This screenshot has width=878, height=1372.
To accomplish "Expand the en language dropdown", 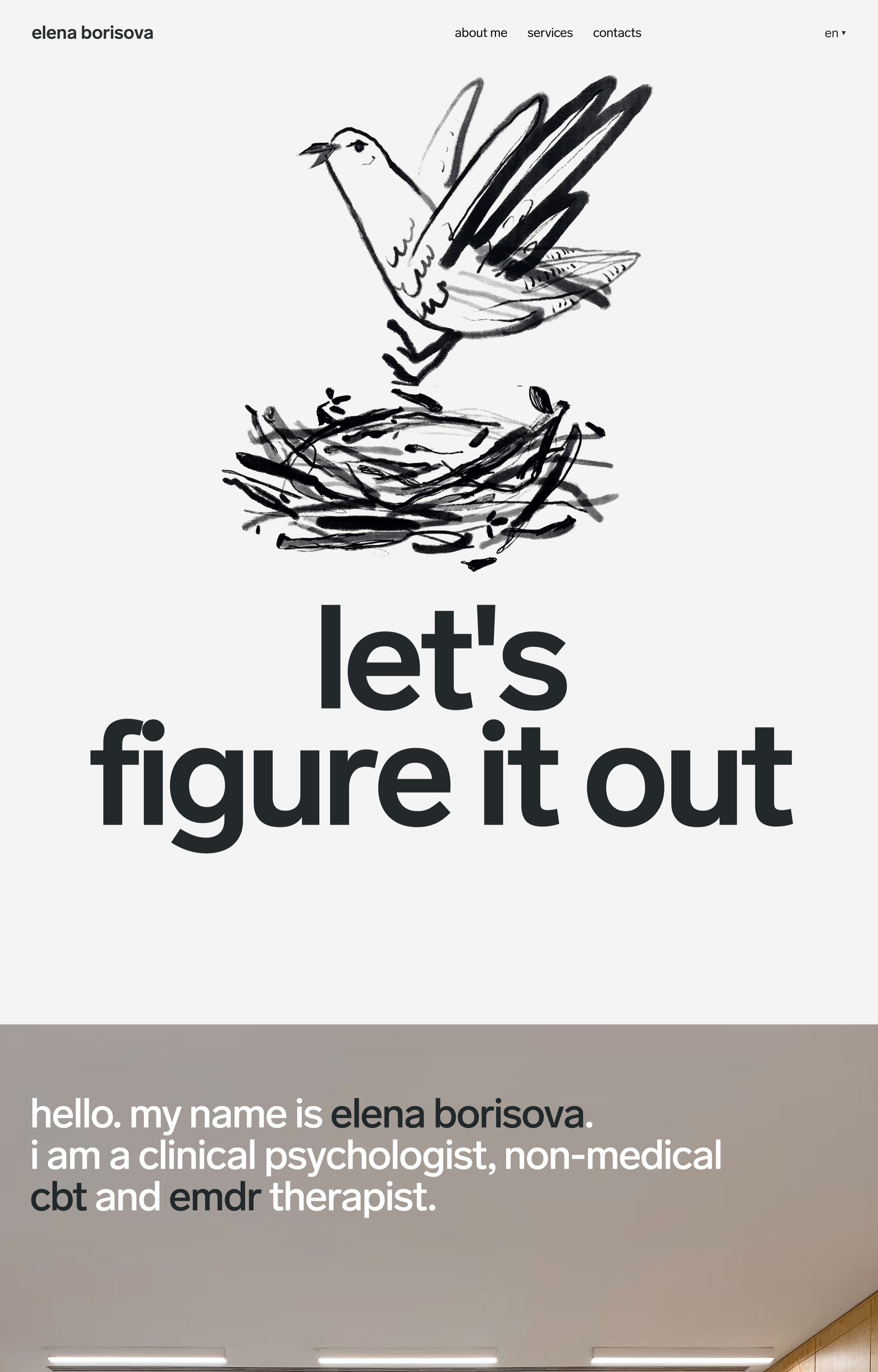I will click(x=835, y=33).
